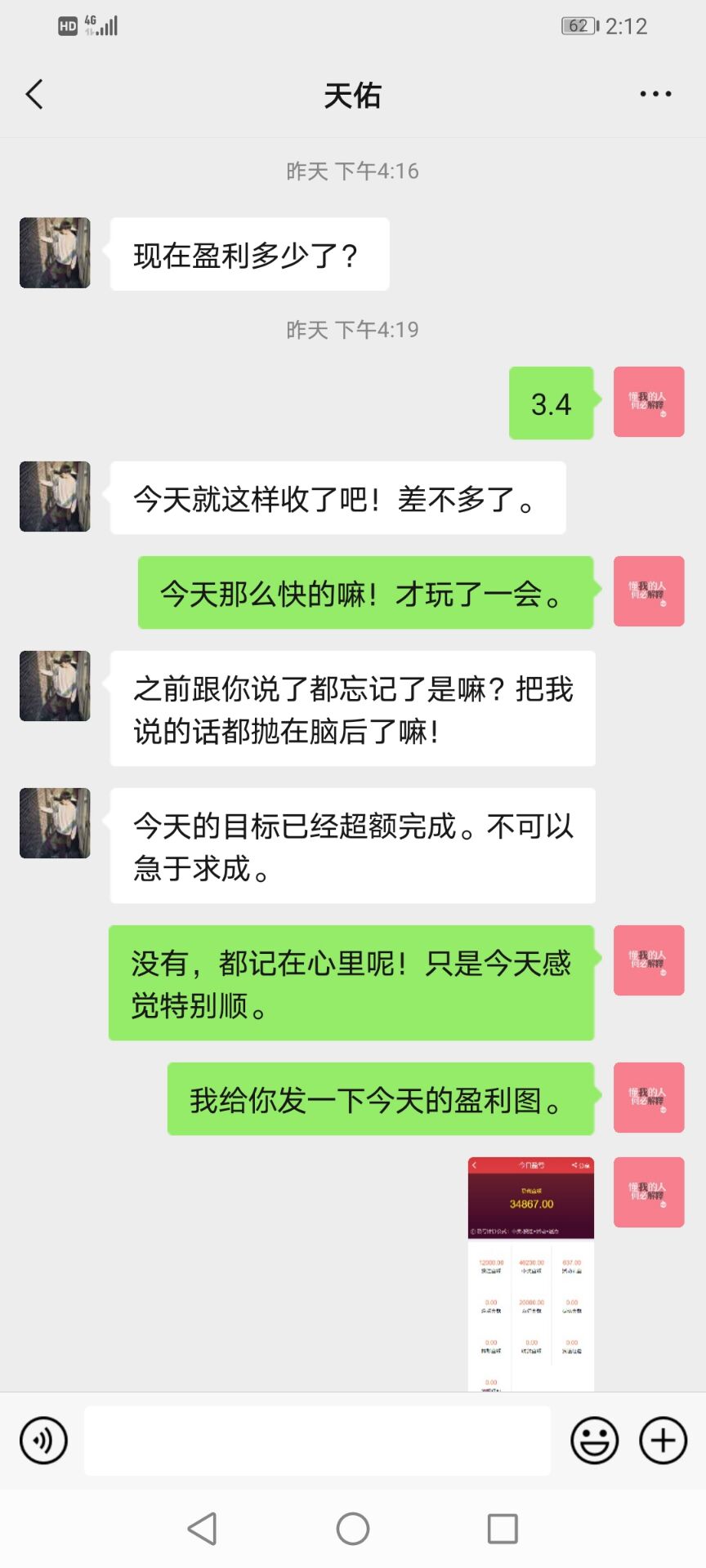Tap the message text input field

tap(317, 1440)
